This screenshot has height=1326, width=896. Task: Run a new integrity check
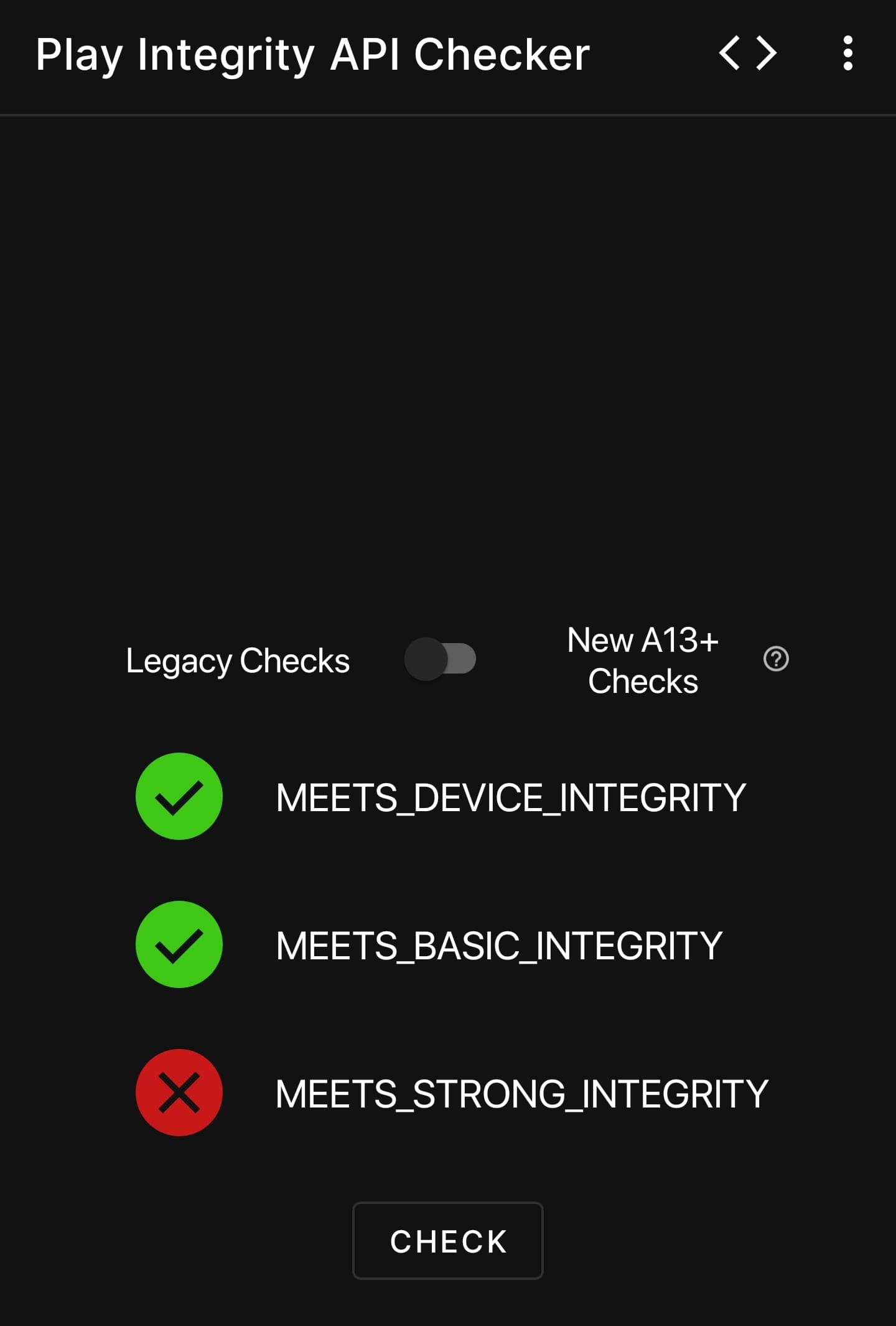pyautogui.click(x=447, y=1241)
